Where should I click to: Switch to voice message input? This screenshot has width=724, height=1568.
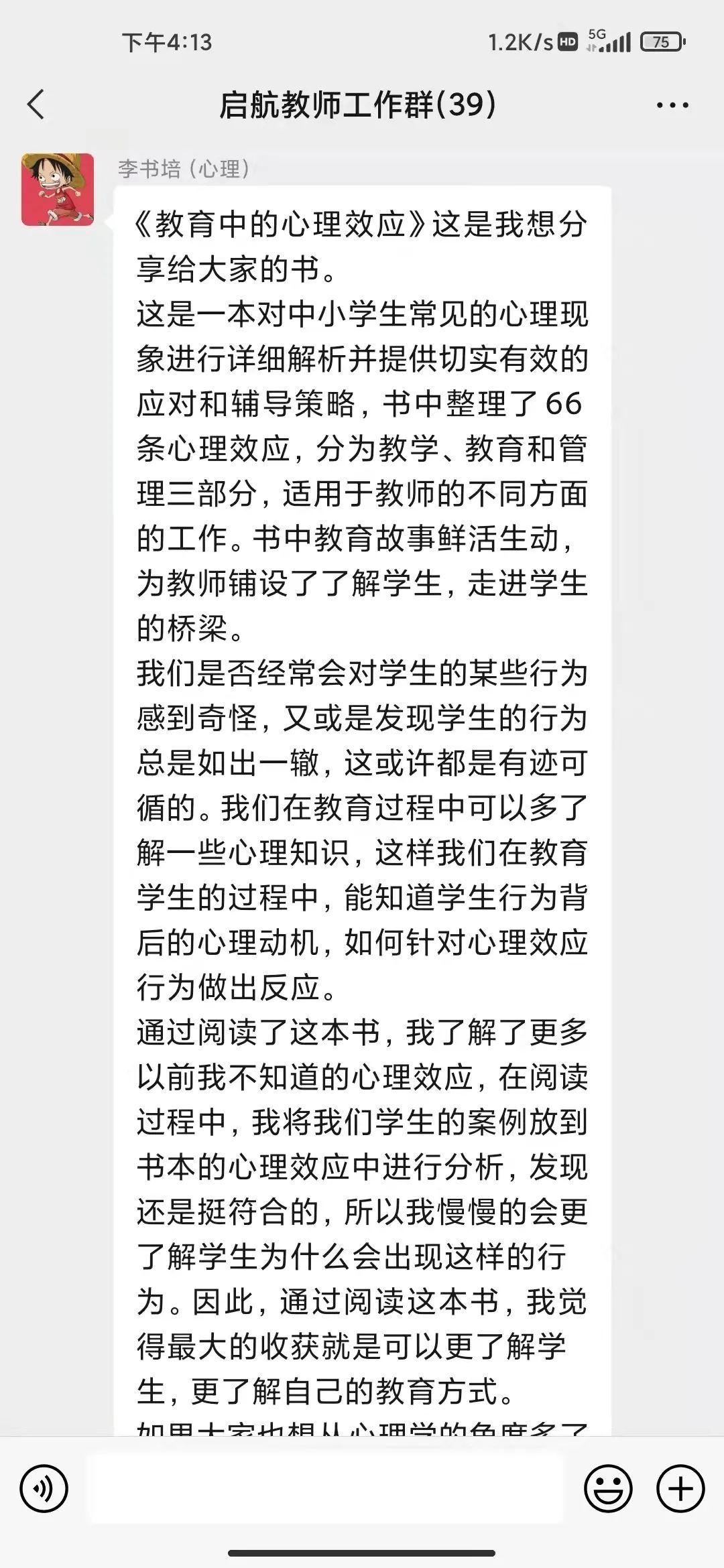coord(44,1489)
